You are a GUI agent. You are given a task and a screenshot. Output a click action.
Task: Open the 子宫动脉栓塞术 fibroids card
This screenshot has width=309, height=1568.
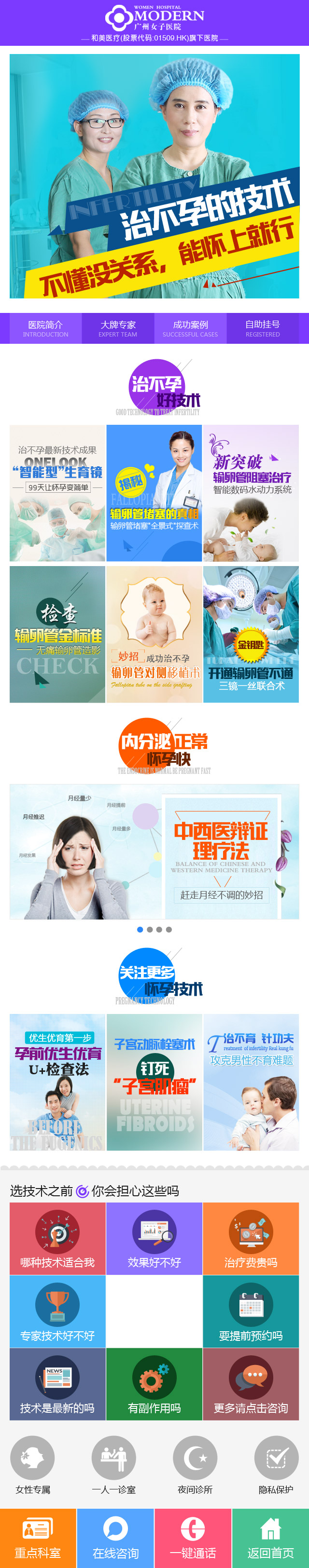tap(154, 1081)
